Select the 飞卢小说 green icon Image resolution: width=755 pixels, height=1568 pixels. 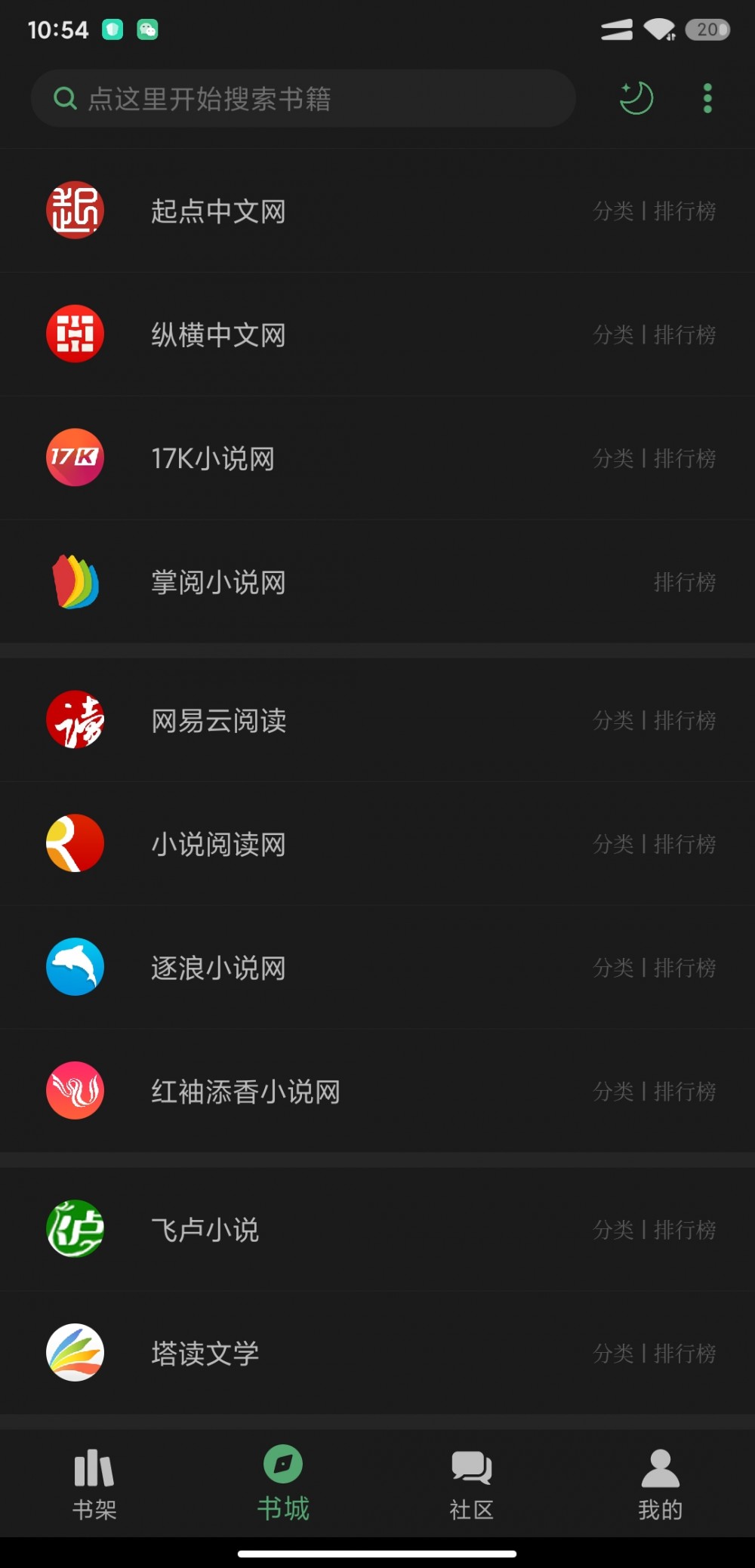[x=75, y=1230]
